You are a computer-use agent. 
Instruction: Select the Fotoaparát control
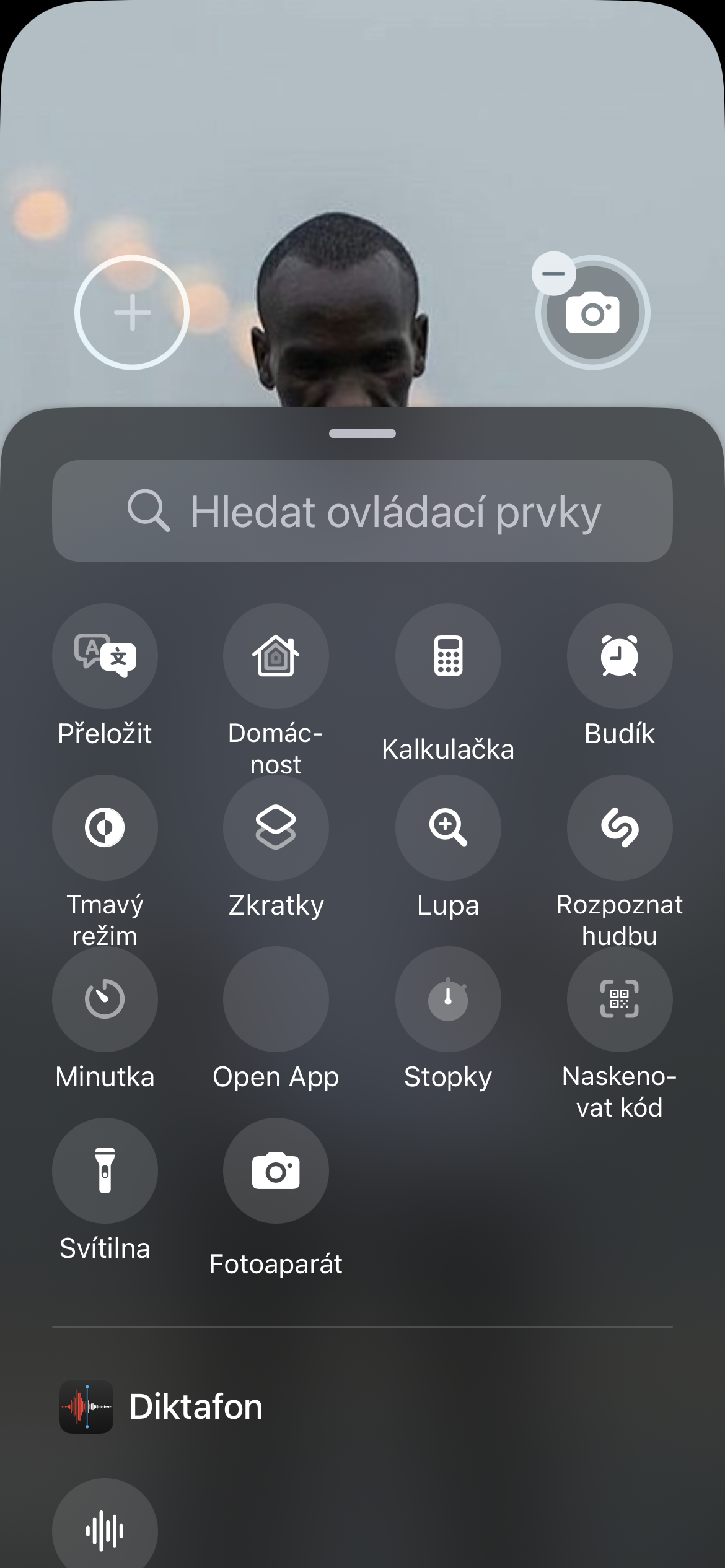[276, 1170]
